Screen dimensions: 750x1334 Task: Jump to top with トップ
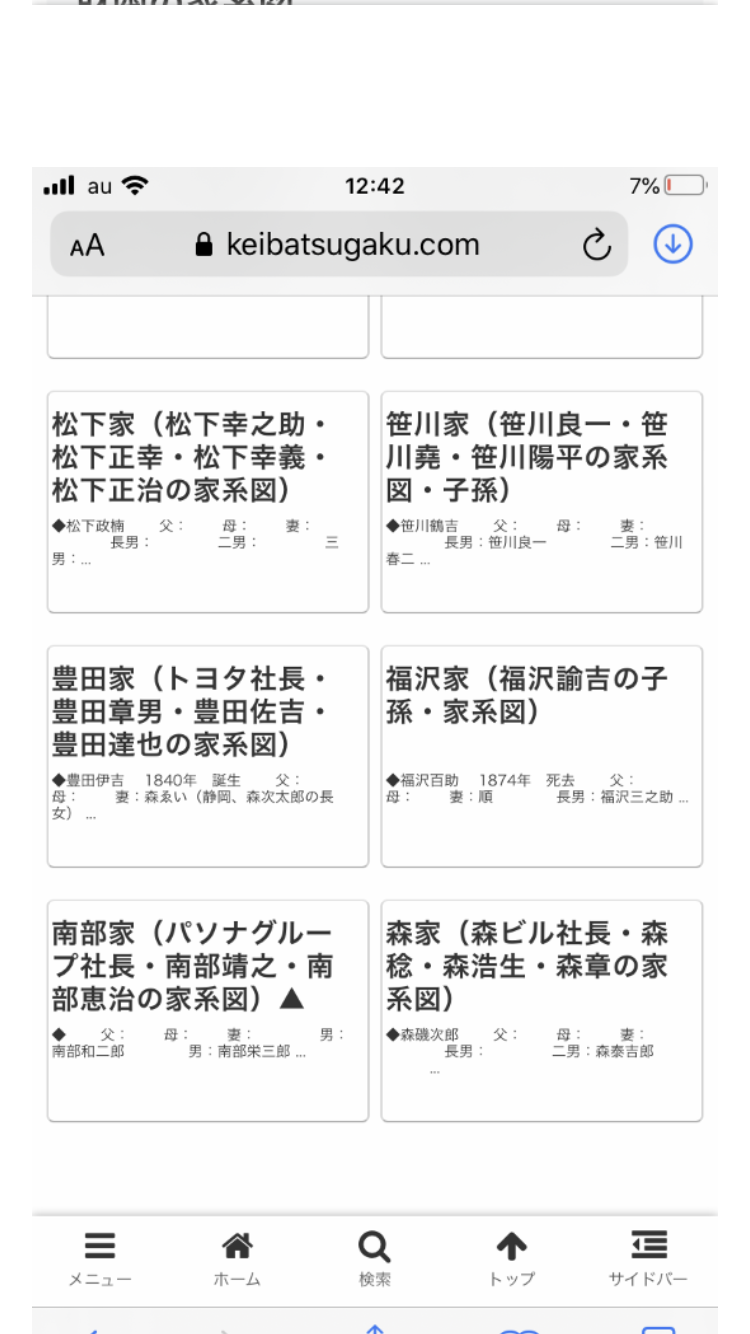[512, 1258]
